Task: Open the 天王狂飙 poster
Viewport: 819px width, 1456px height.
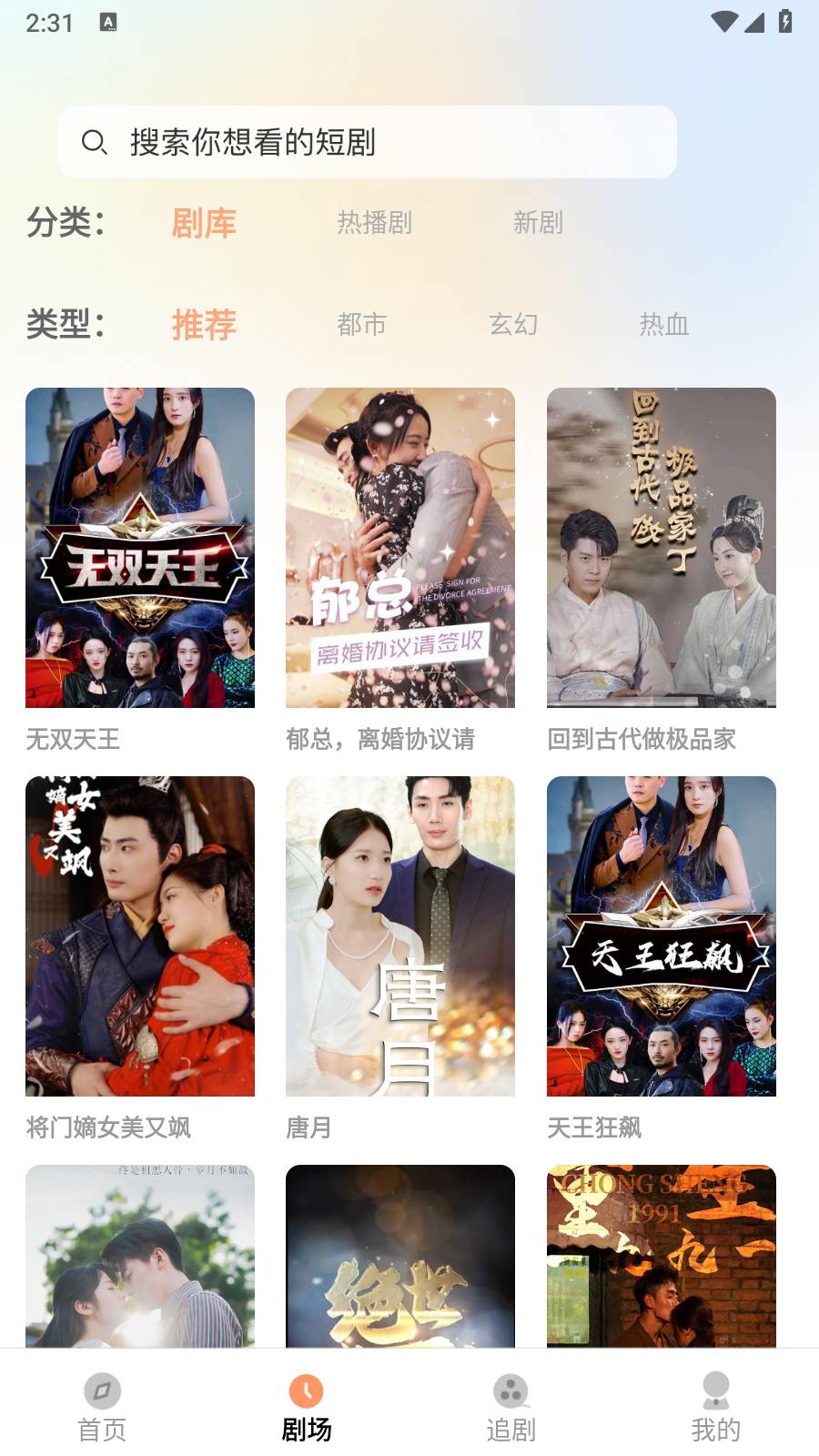Action: tap(662, 937)
